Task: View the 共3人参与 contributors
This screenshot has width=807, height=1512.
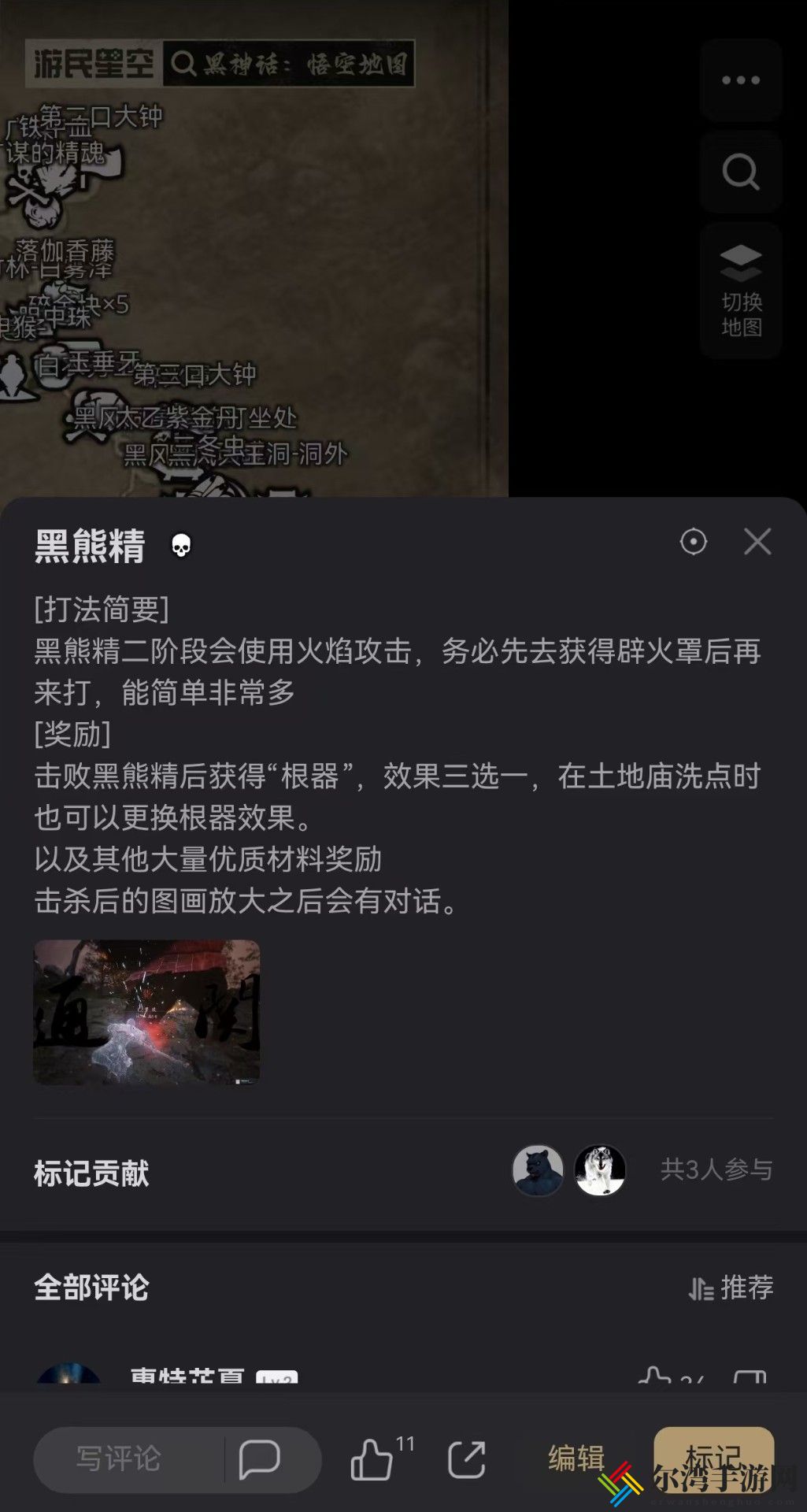Action: tap(716, 1169)
